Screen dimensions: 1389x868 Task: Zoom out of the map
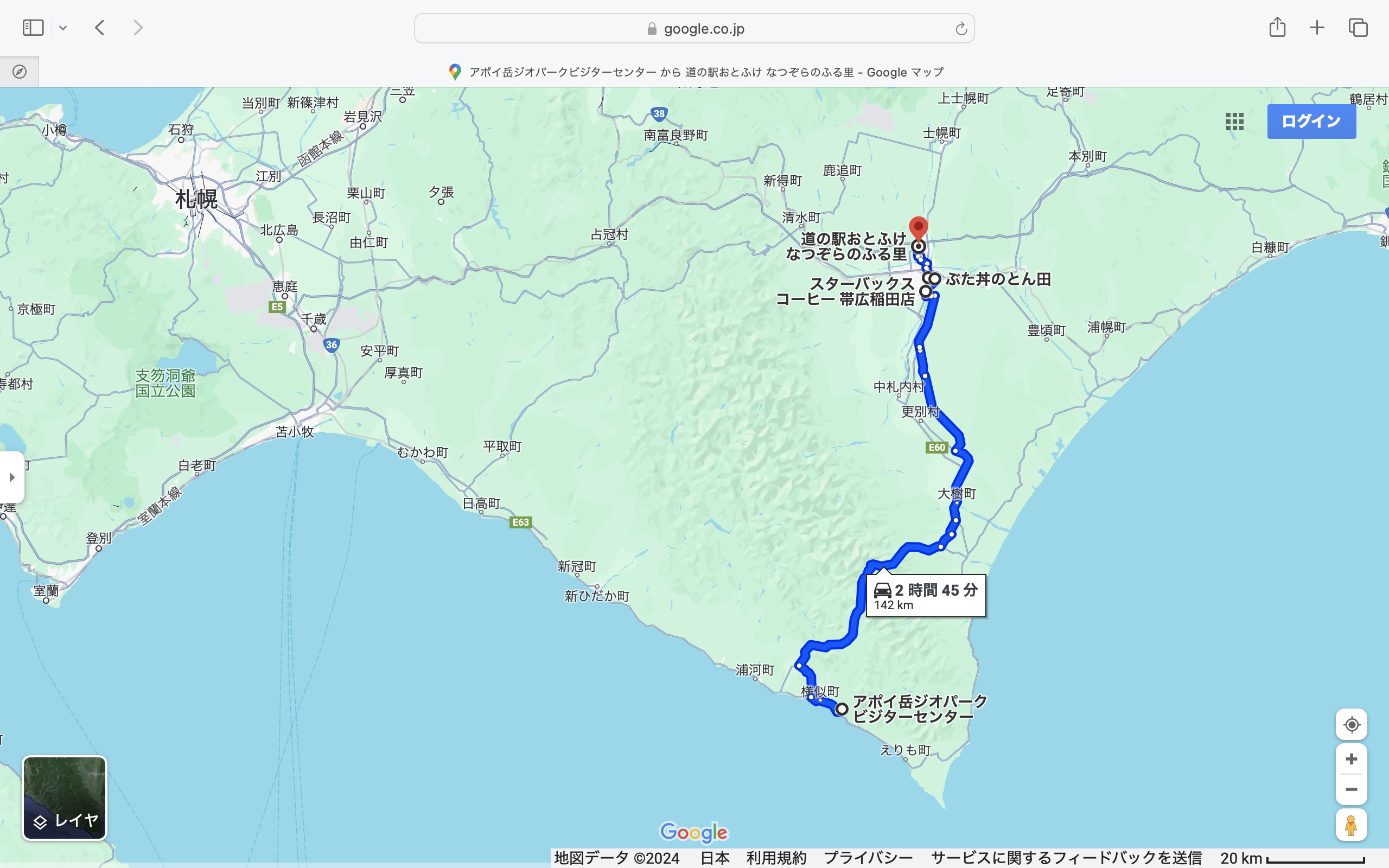[1352, 789]
